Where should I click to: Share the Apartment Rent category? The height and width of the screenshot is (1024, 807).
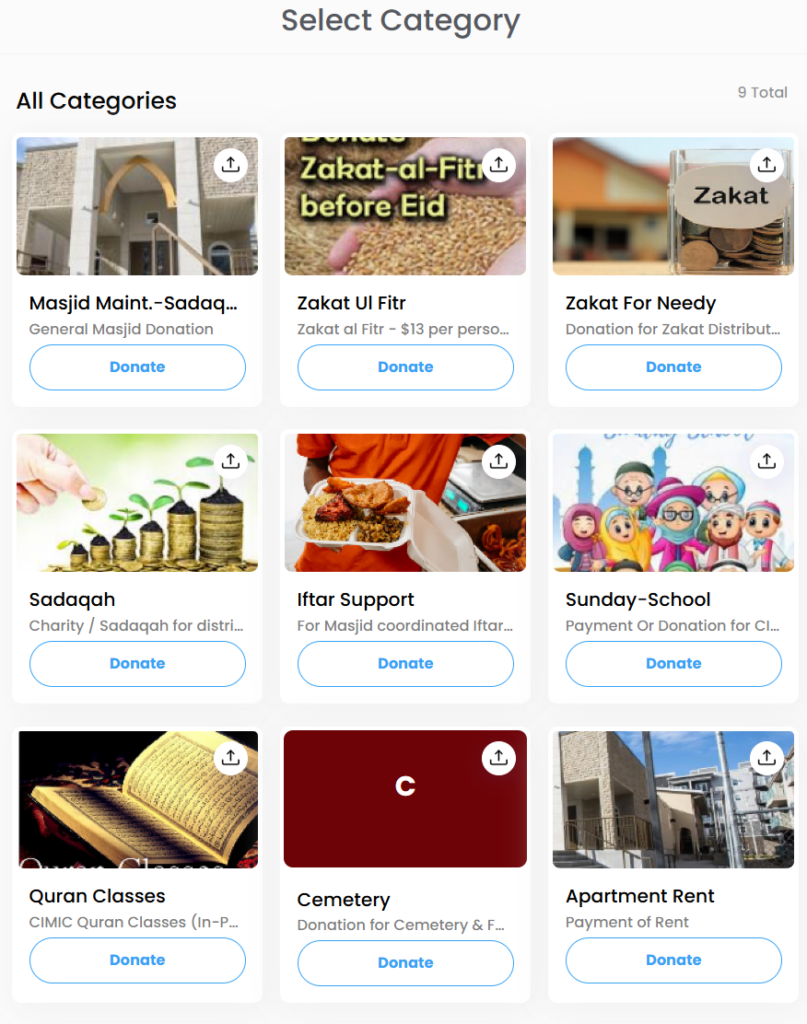point(767,757)
